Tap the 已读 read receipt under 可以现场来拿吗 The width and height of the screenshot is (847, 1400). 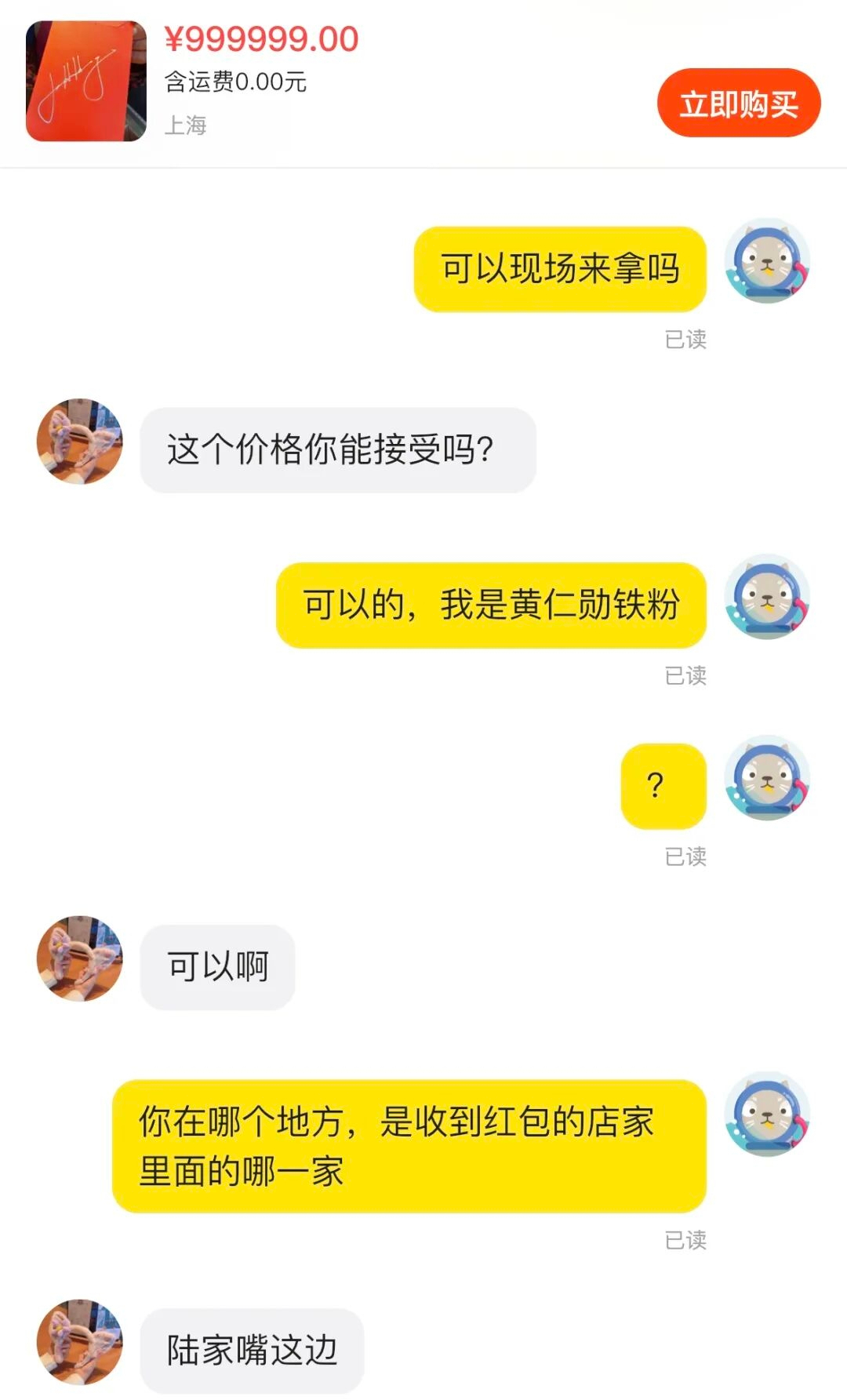(686, 339)
